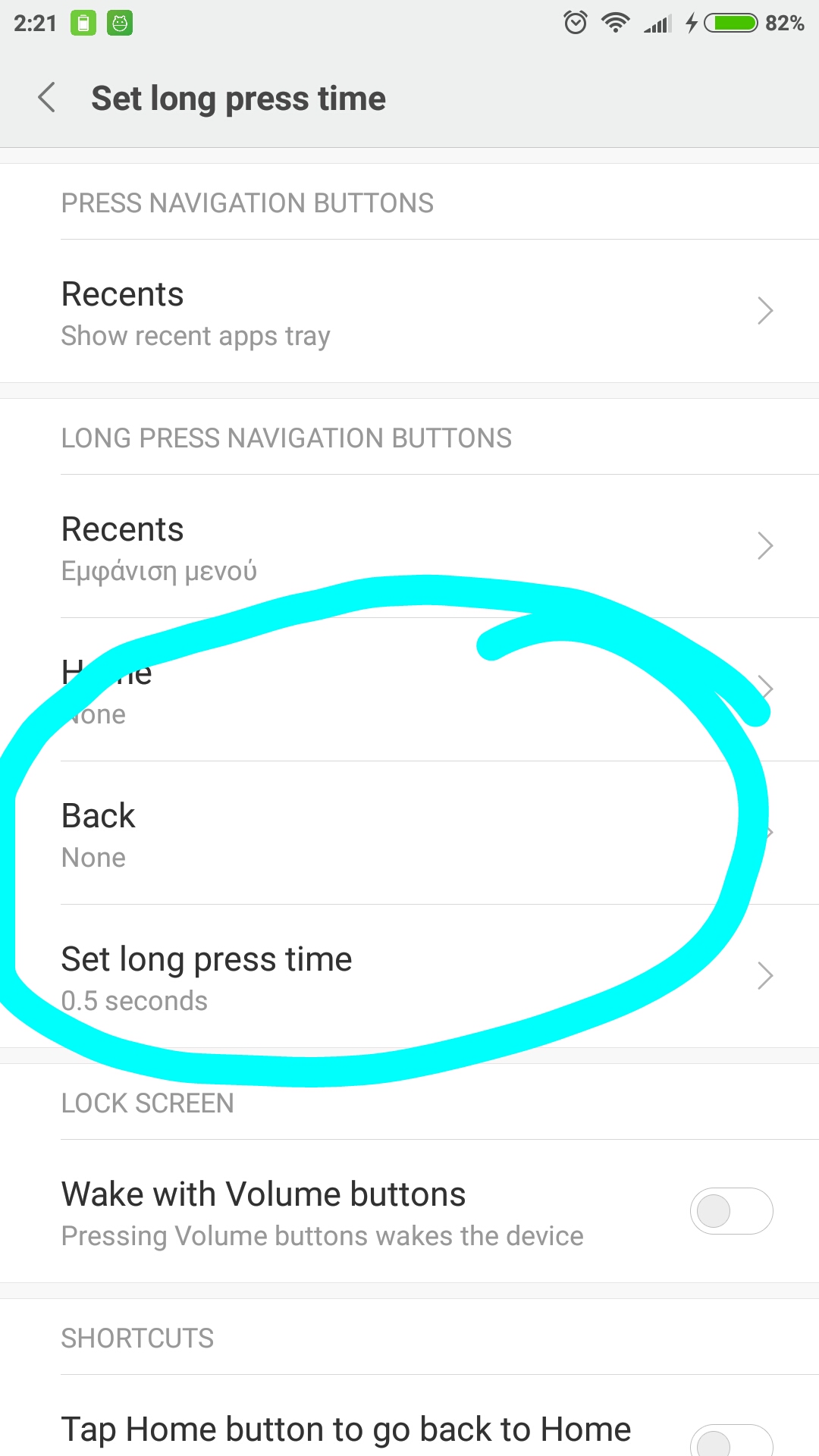This screenshot has height=1456, width=819.
Task: Open Recents under Long Press Navigation Buttons
Action: click(x=409, y=547)
